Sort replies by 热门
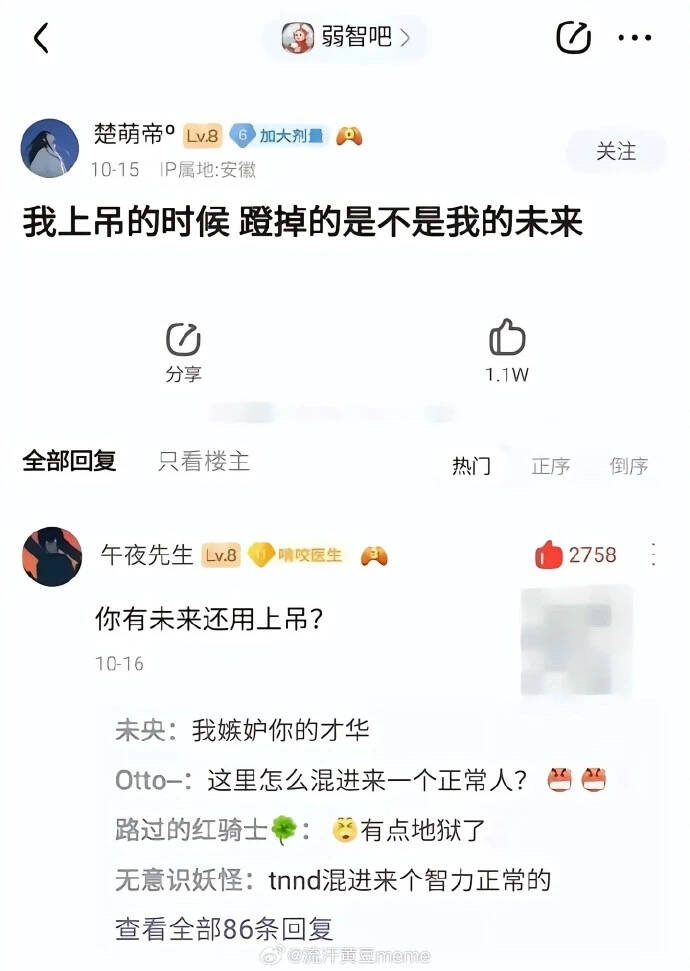690x971 pixels. coord(471,466)
